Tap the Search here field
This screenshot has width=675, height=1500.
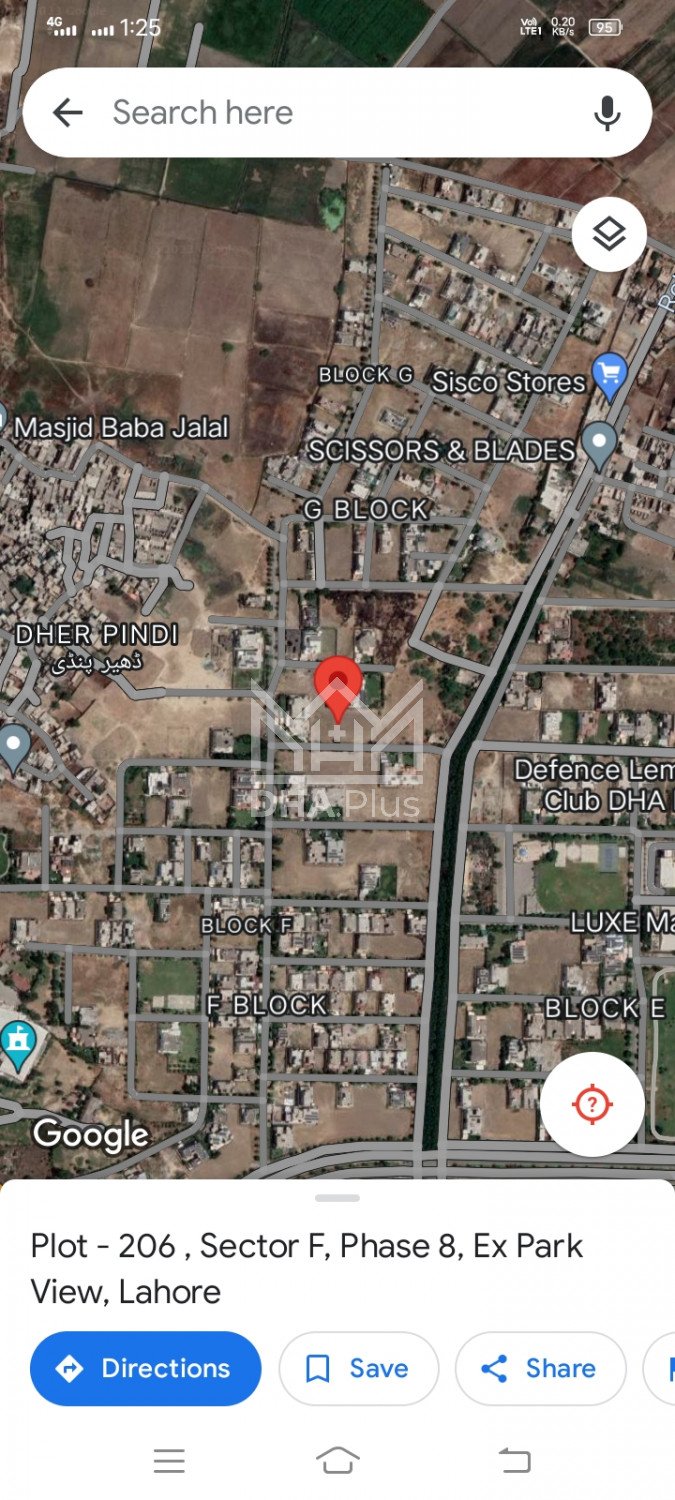(x=330, y=113)
